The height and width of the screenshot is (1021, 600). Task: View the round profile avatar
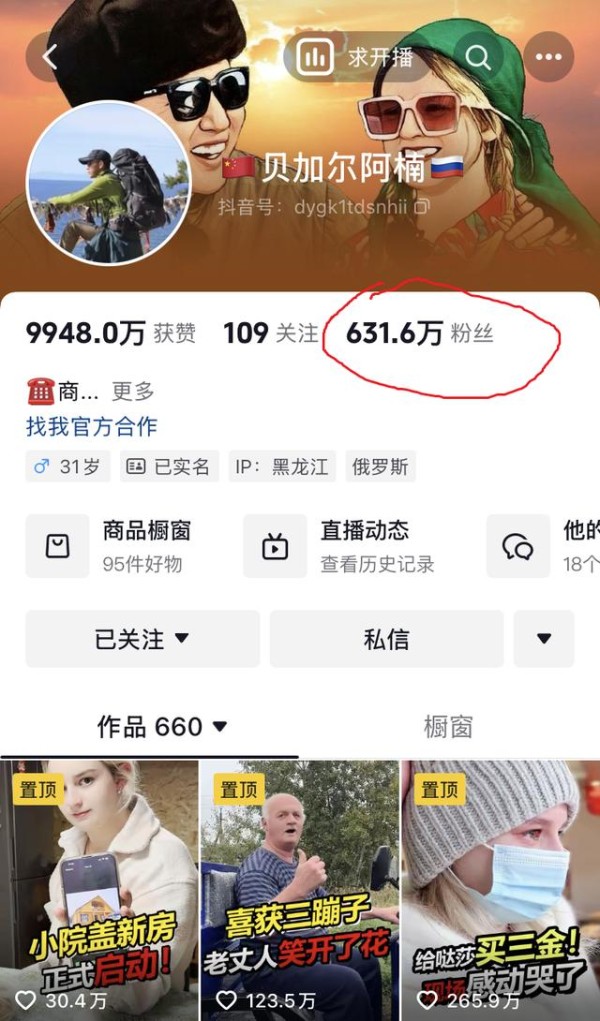pos(109,183)
